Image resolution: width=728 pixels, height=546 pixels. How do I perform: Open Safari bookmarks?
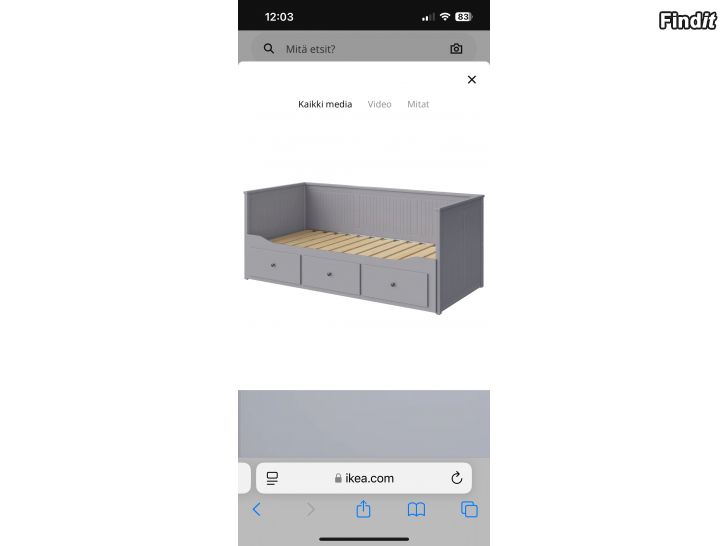click(417, 510)
